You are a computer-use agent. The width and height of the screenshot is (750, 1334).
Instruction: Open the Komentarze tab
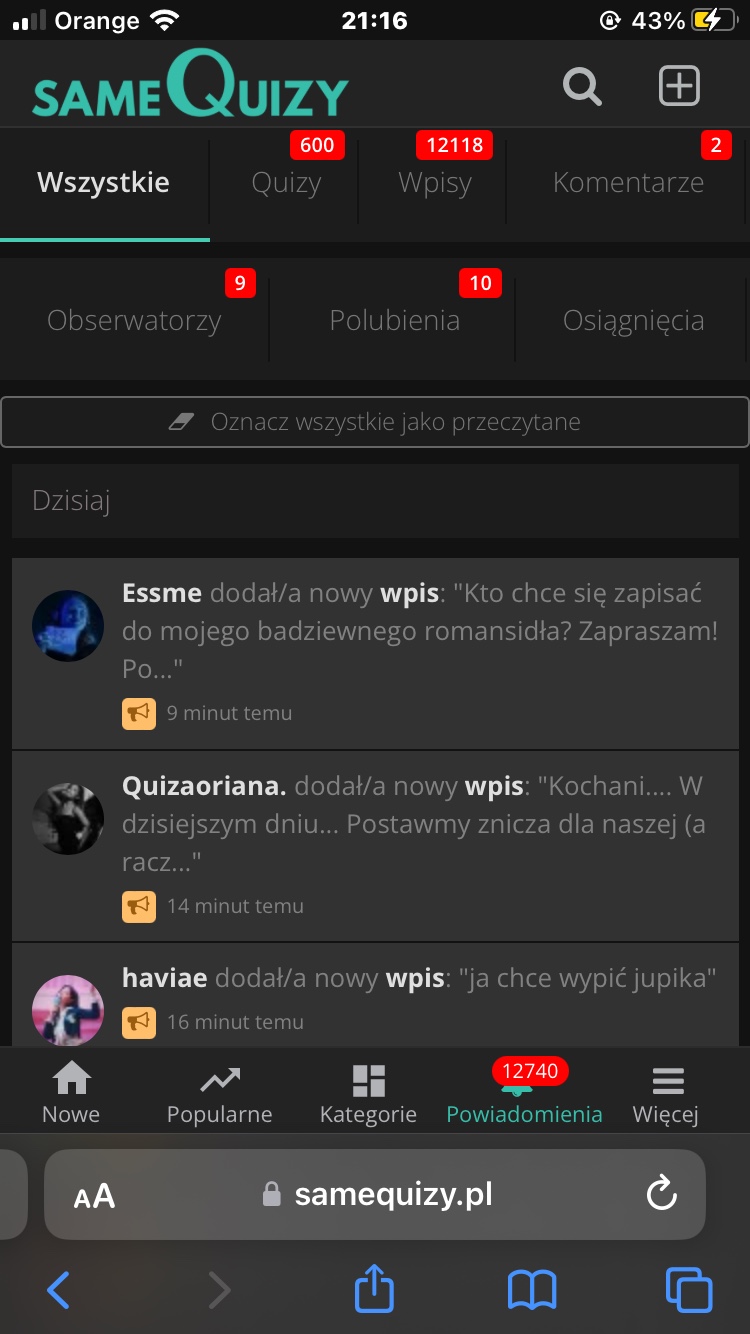[628, 183]
